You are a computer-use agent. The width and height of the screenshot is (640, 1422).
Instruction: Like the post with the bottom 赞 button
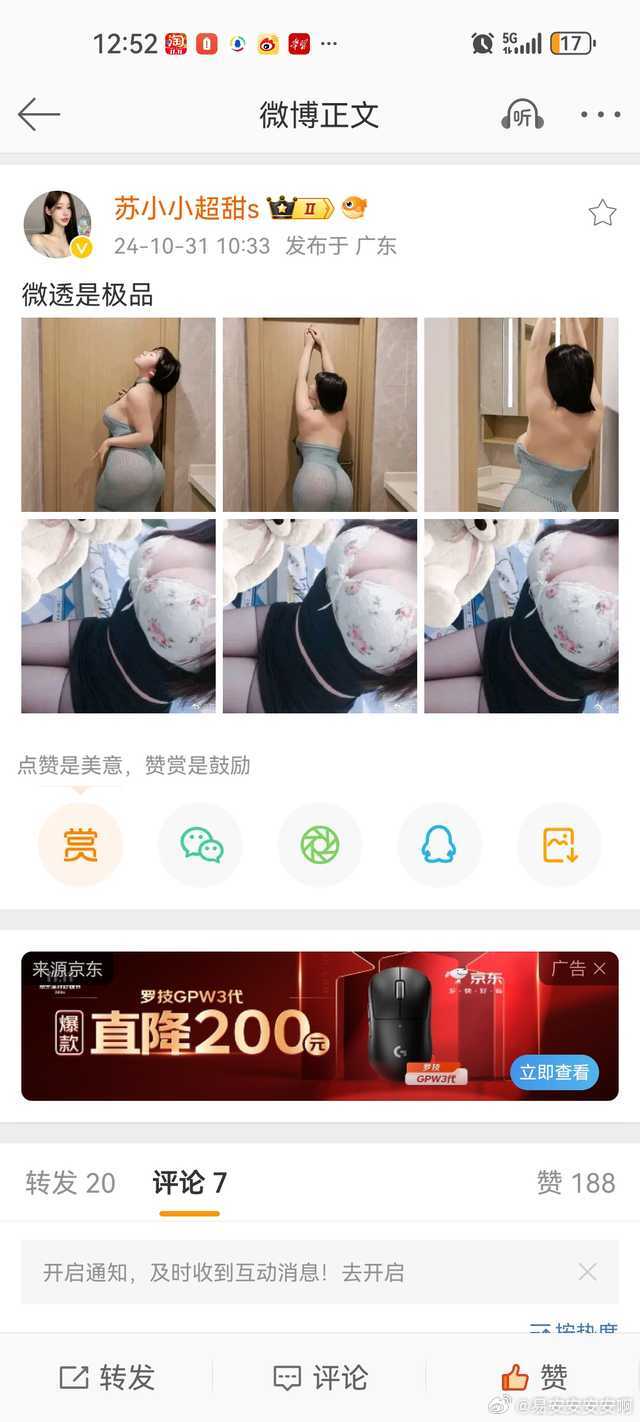(534, 1377)
